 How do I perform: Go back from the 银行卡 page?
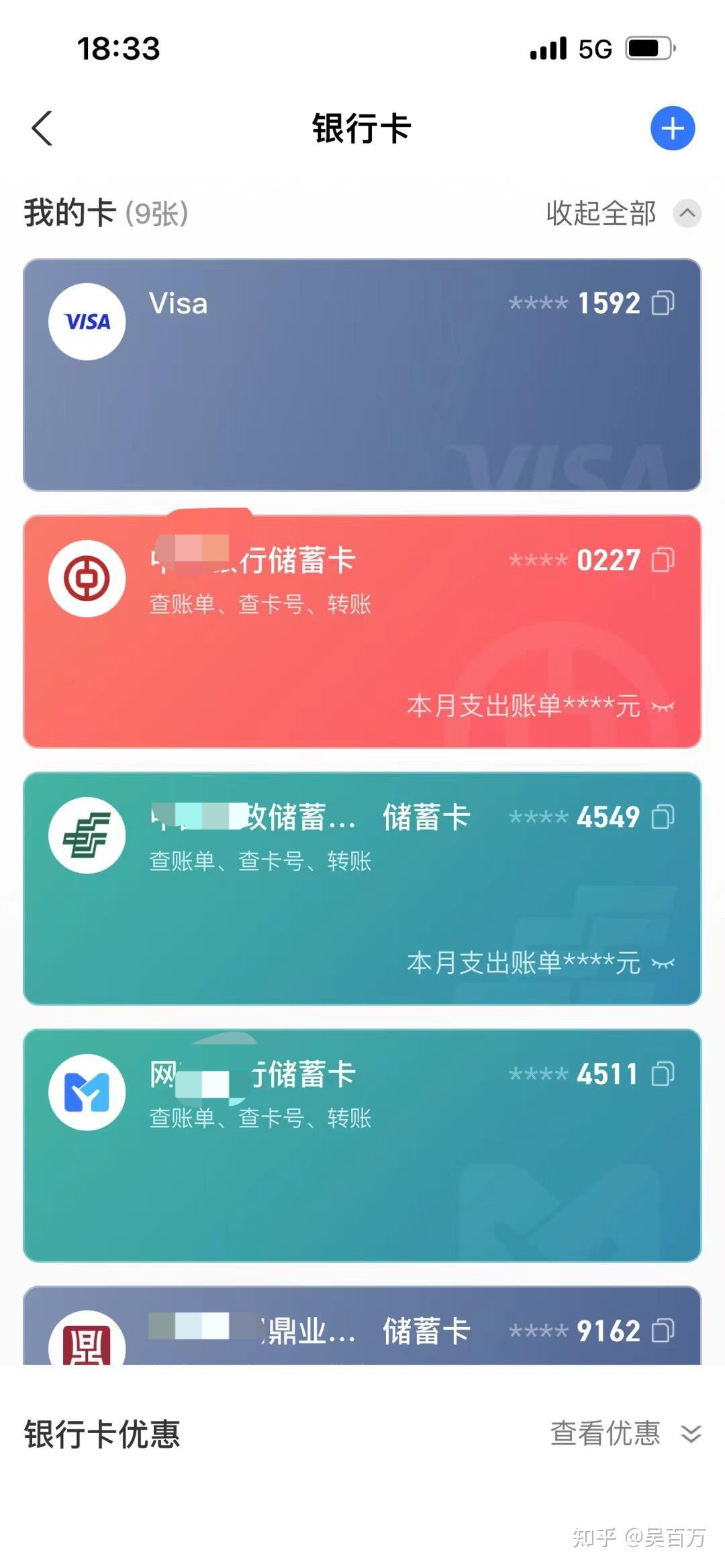[42, 128]
